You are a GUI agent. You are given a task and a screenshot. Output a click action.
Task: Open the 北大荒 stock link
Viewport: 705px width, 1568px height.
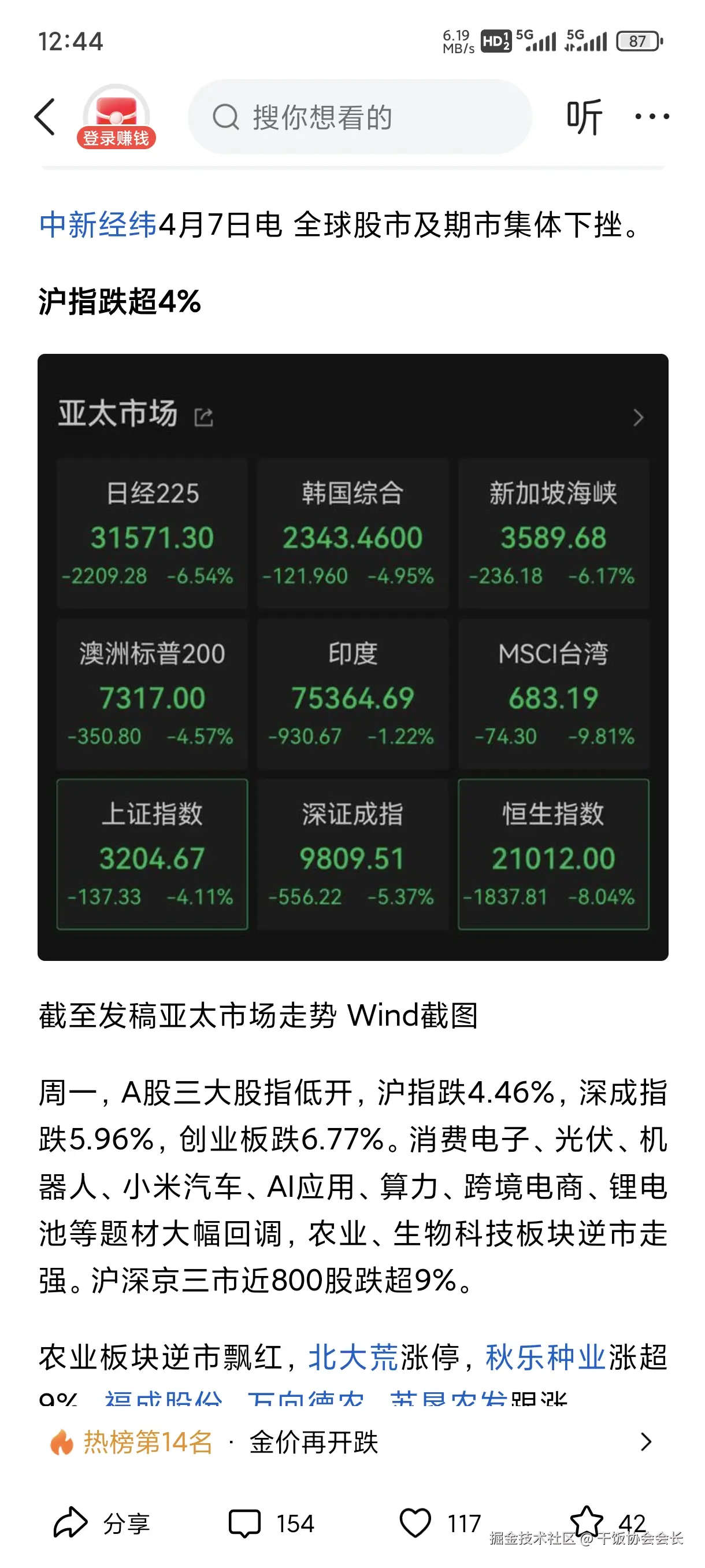click(x=353, y=1358)
